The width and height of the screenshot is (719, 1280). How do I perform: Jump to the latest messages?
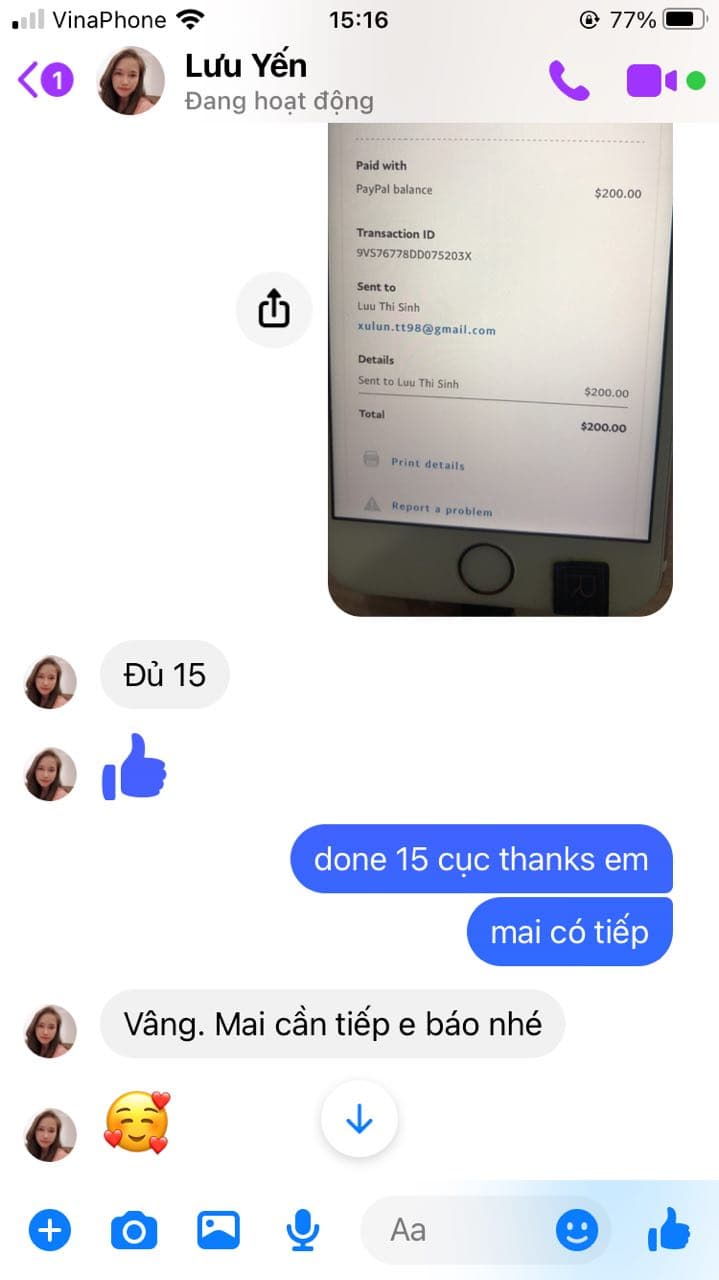[359, 1120]
